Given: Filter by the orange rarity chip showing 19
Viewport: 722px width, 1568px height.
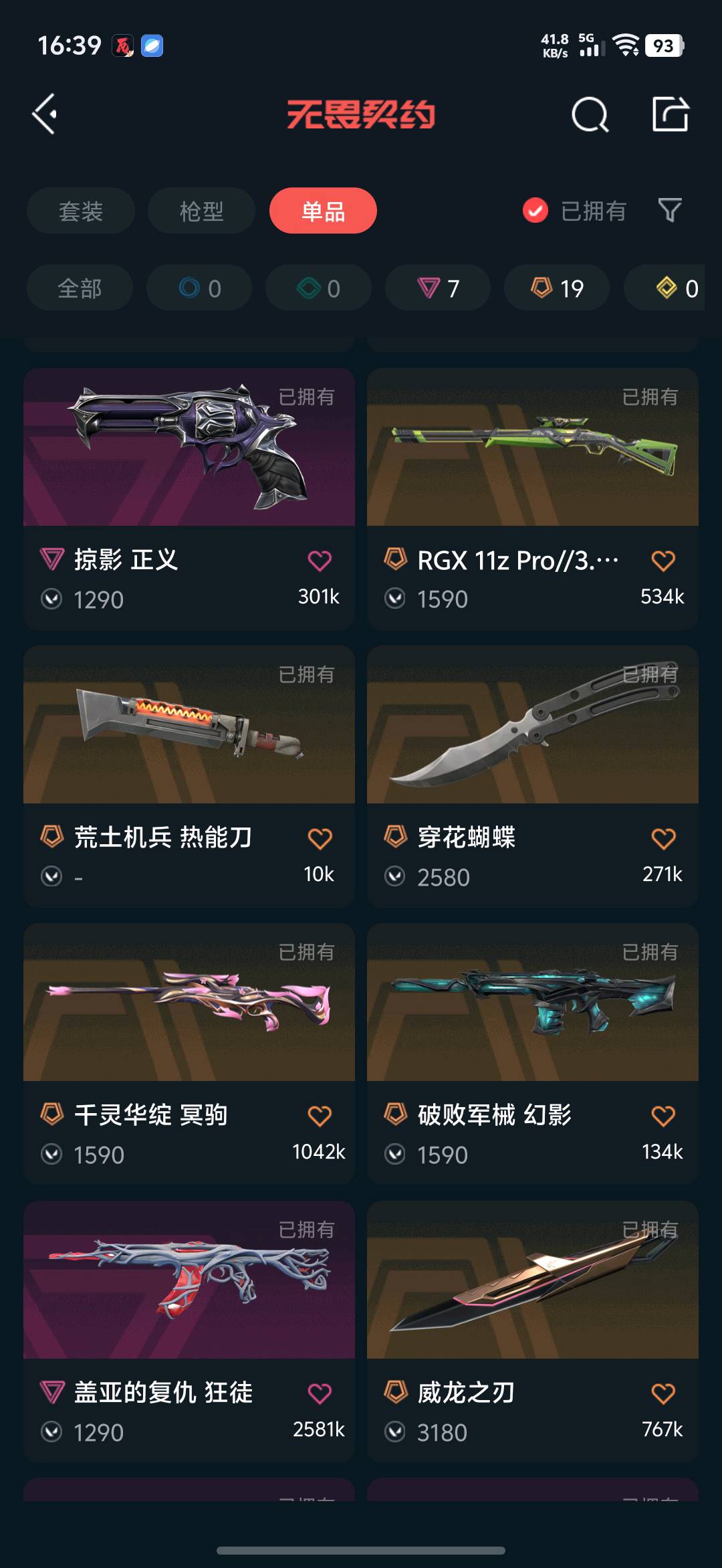Looking at the screenshot, I should point(557,288).
